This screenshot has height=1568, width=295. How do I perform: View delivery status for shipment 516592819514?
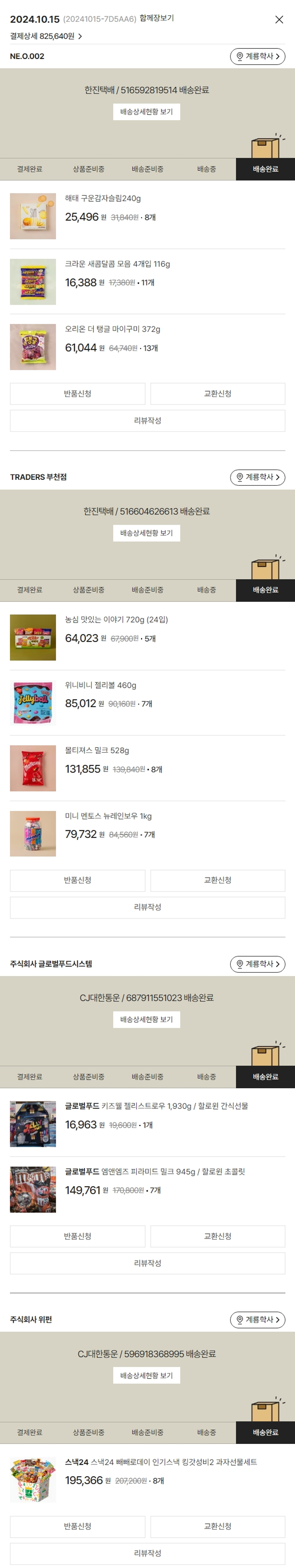[x=147, y=112]
